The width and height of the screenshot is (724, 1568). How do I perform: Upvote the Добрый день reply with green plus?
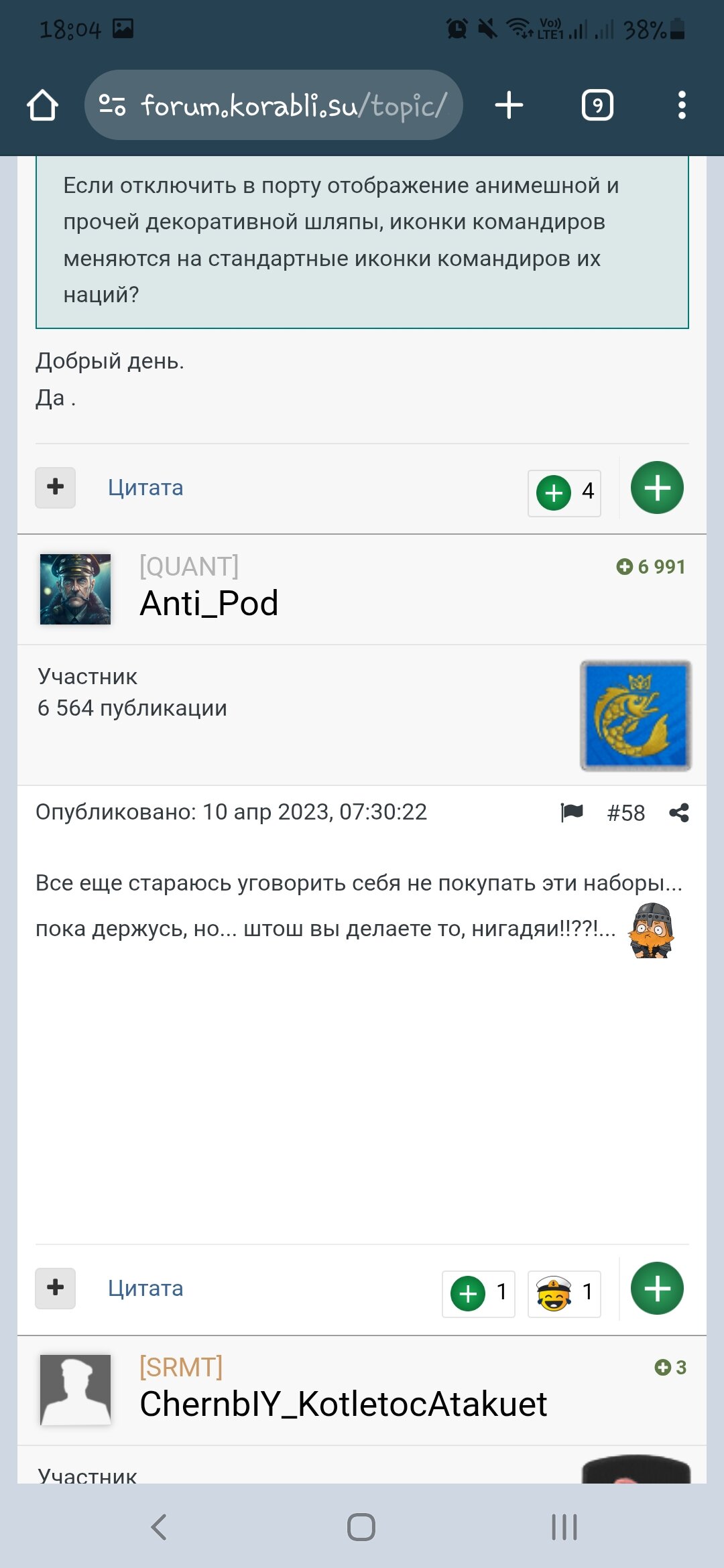657,488
